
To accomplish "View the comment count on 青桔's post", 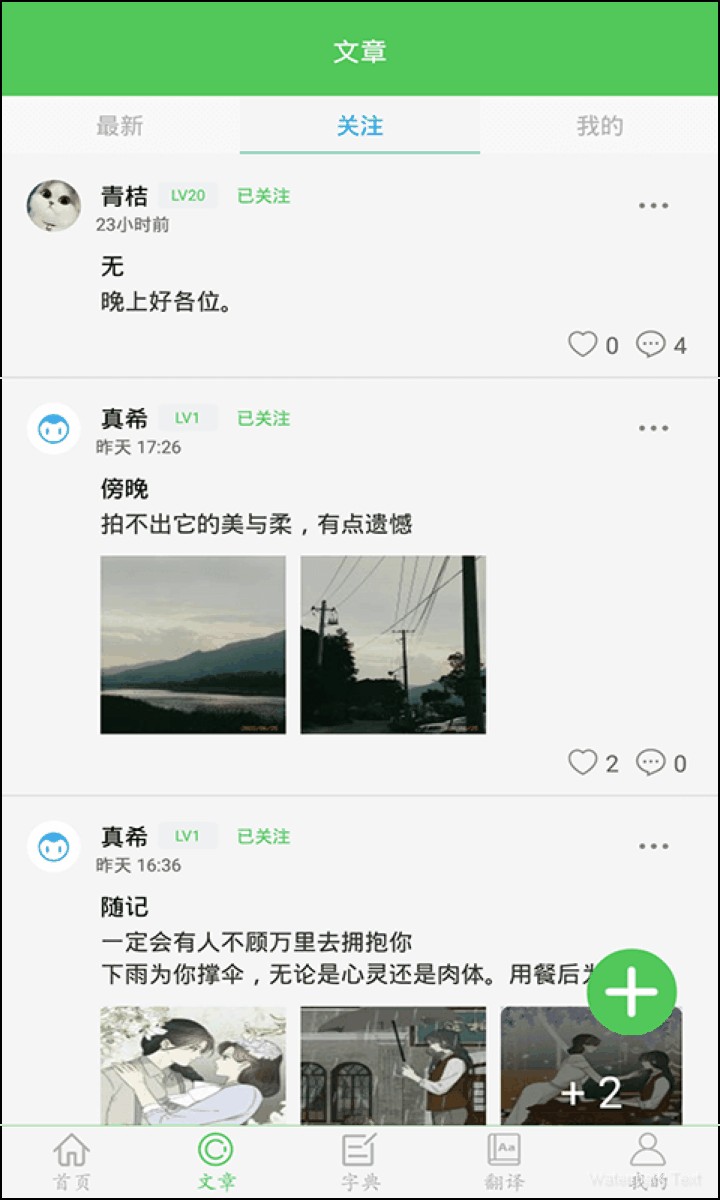I will pos(678,343).
